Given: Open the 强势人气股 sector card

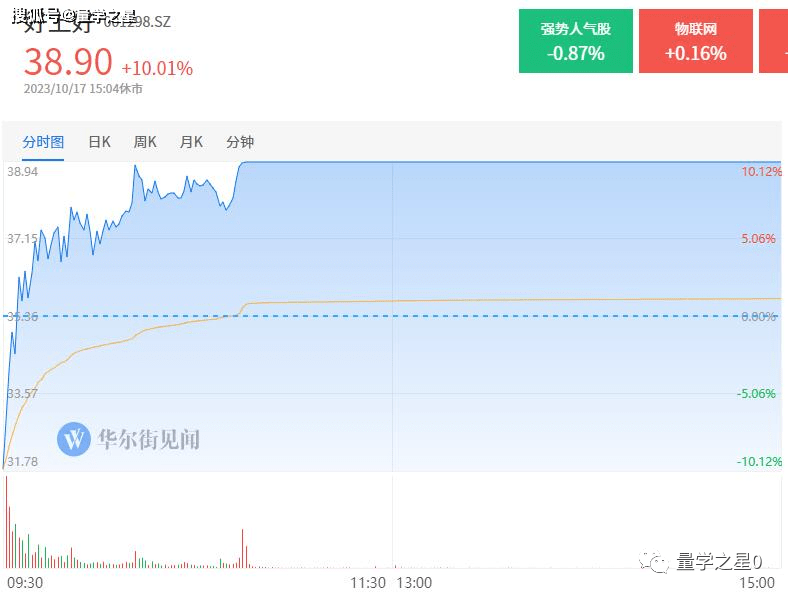Looking at the screenshot, I should 575,41.
